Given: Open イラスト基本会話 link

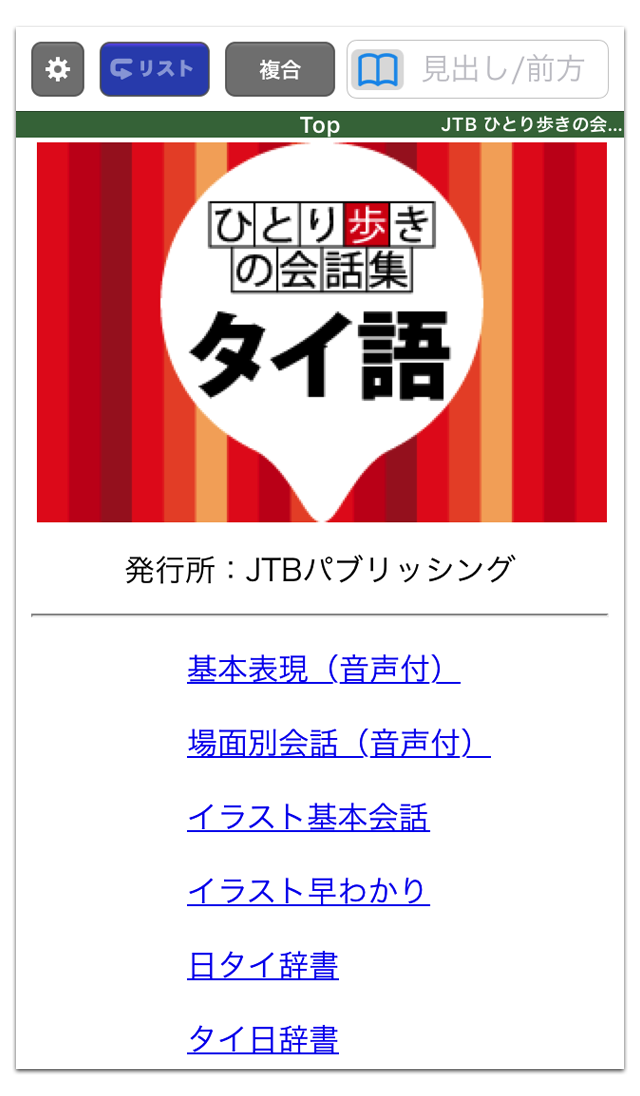Looking at the screenshot, I should pos(308,817).
